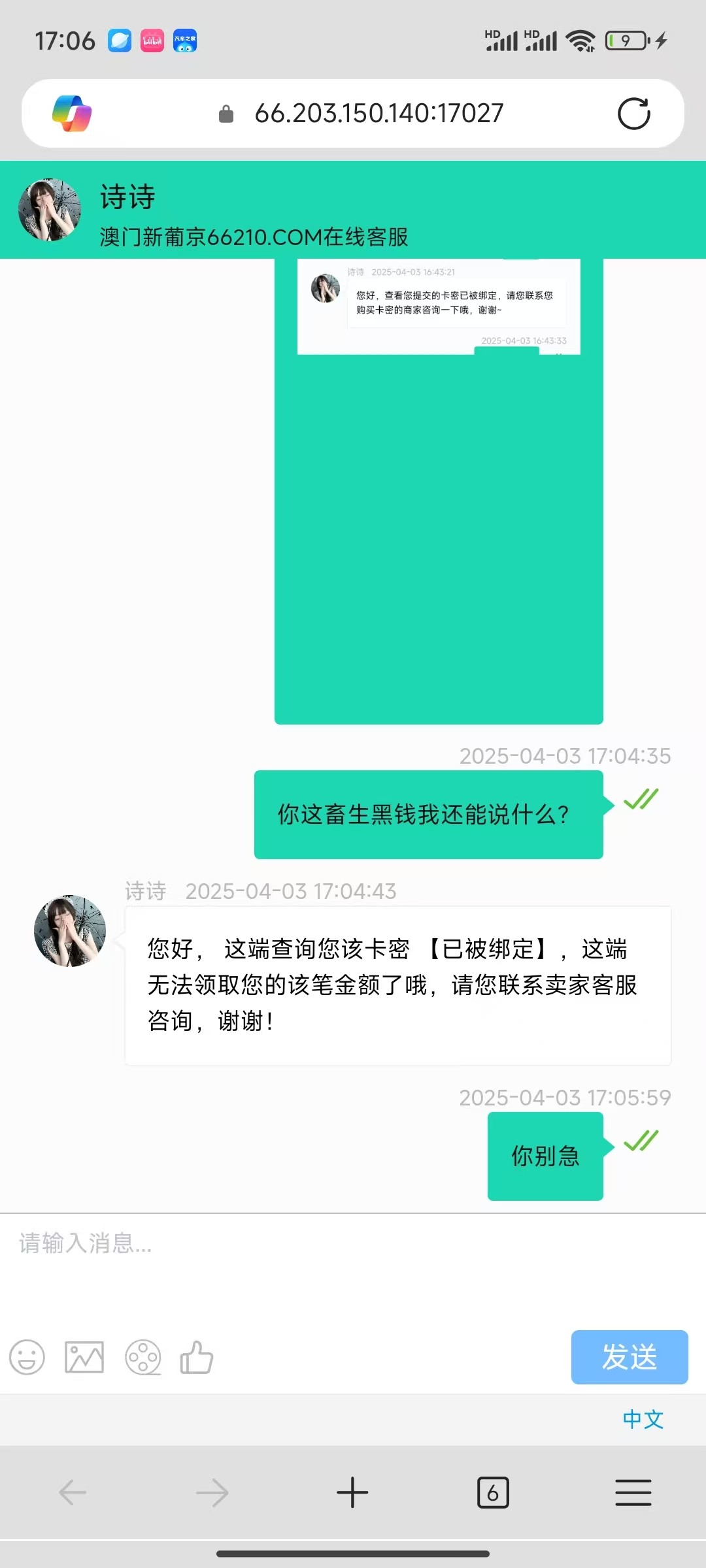Open the browser hamburger menu
This screenshot has width=706, height=1568.
633,1493
